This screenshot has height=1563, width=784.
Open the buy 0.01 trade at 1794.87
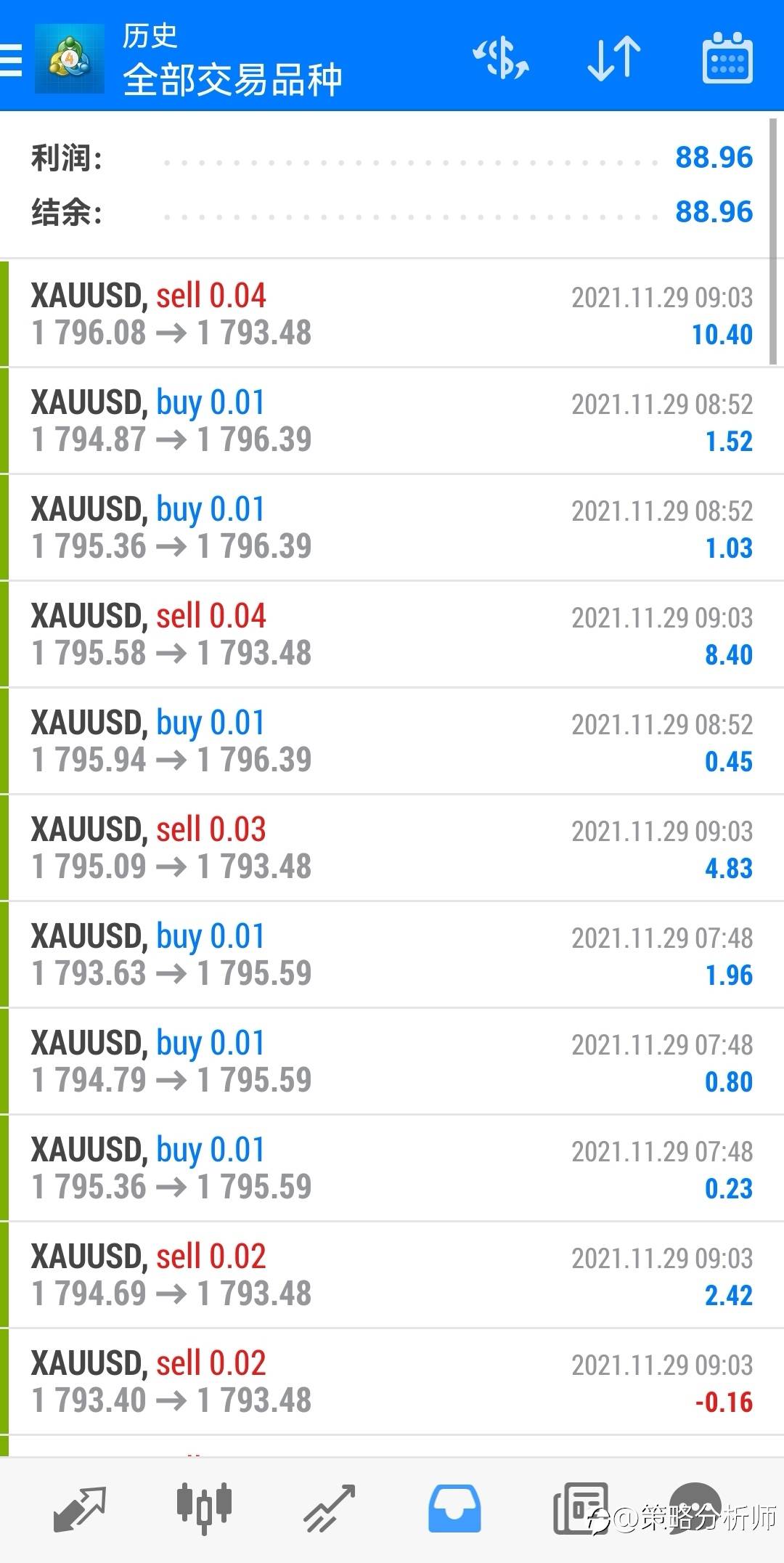(392, 421)
